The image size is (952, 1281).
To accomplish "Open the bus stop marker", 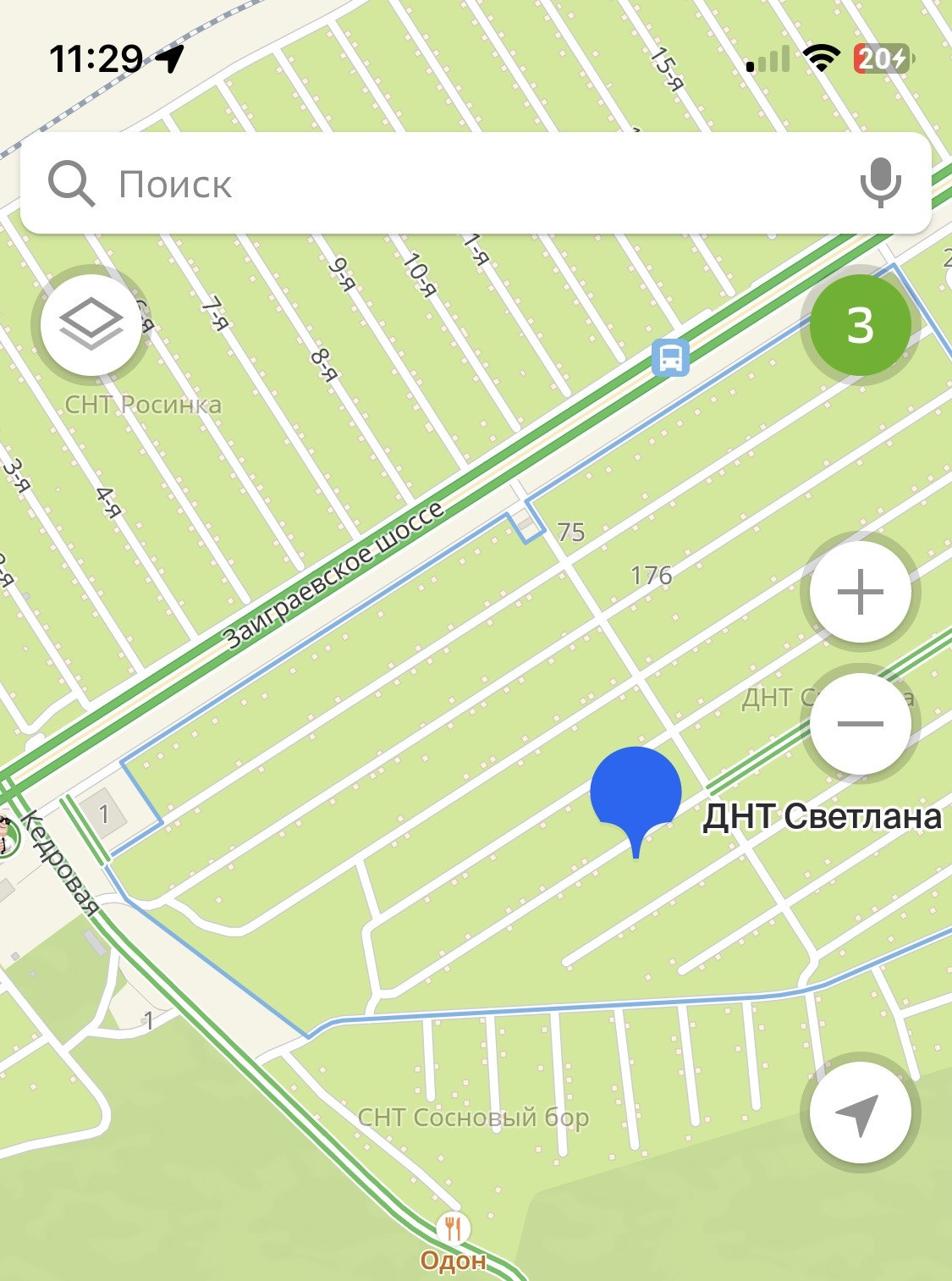I will click(x=671, y=358).
